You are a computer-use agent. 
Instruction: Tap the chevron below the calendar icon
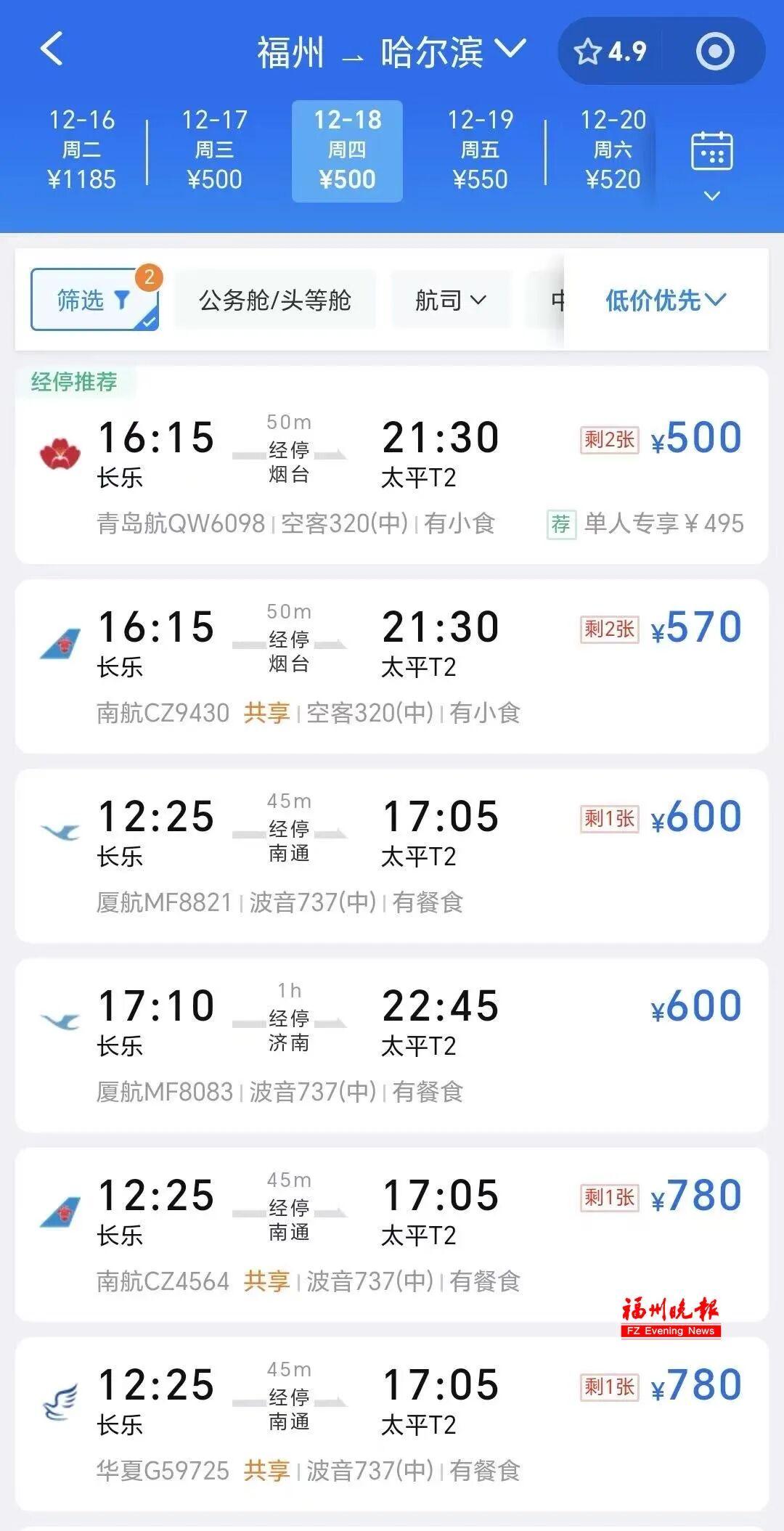[x=710, y=196]
